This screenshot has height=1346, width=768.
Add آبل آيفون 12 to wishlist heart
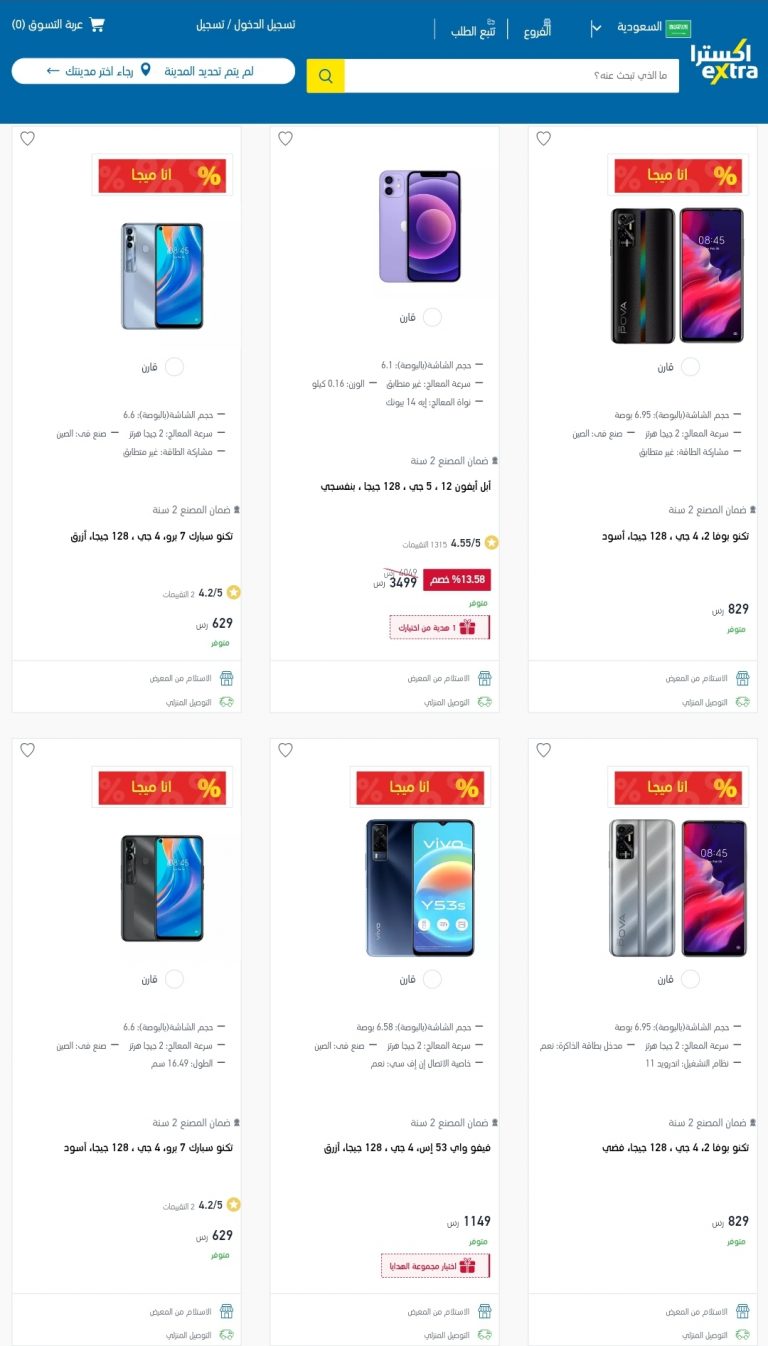285,139
